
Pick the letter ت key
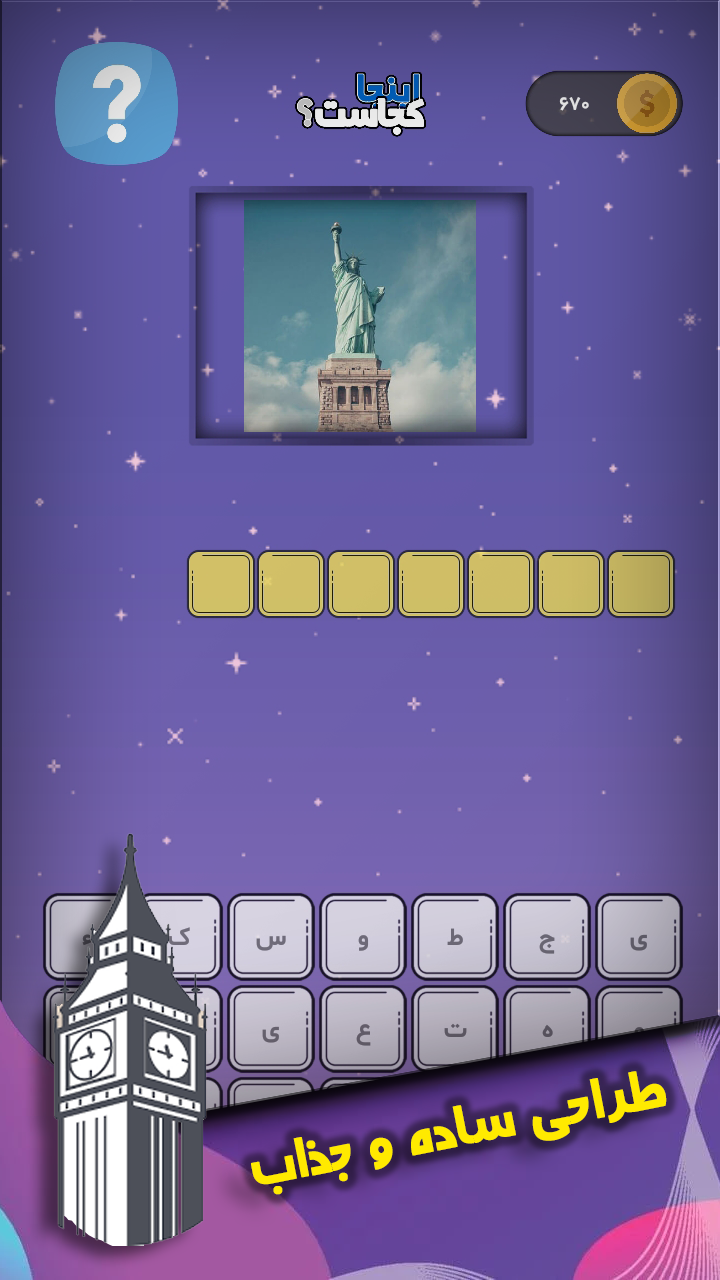pos(455,1029)
